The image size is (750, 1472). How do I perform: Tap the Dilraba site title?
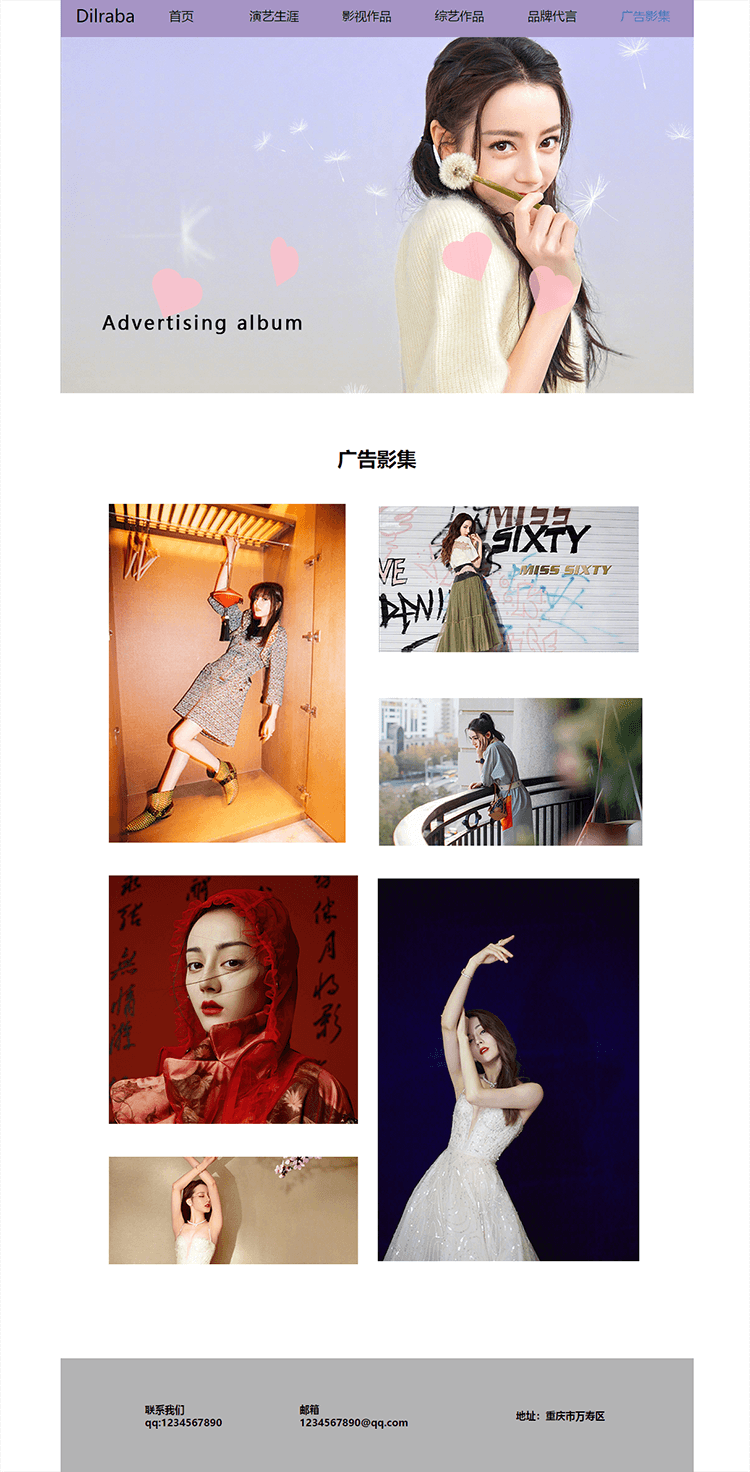tap(105, 16)
